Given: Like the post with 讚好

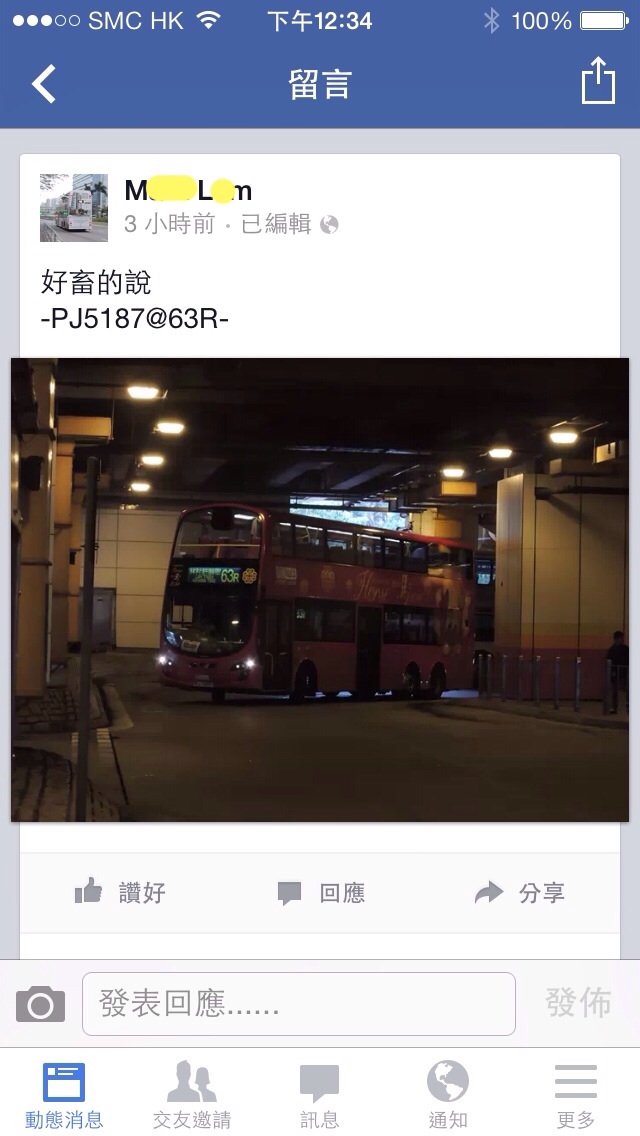Looking at the screenshot, I should coord(120,892).
